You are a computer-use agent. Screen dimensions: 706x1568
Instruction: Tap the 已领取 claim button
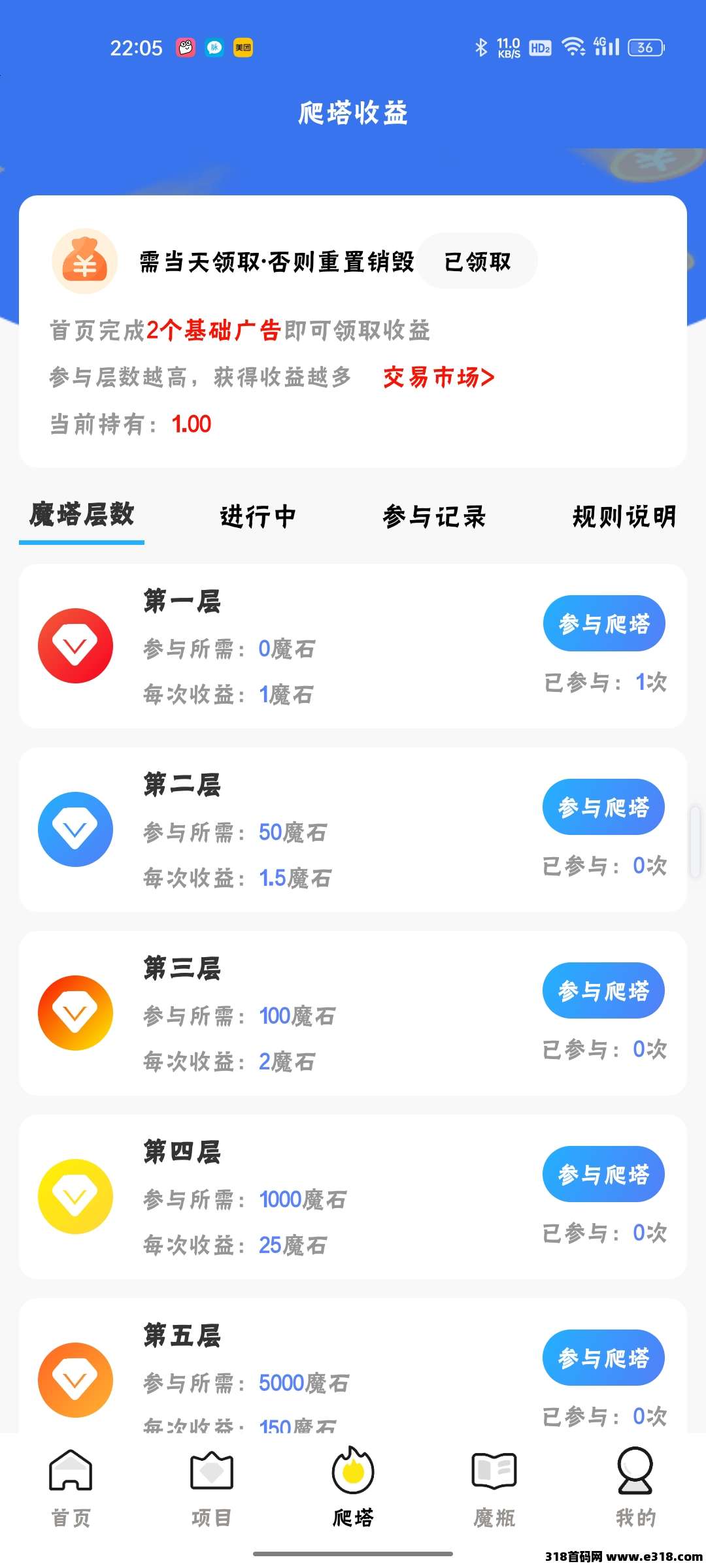477,261
